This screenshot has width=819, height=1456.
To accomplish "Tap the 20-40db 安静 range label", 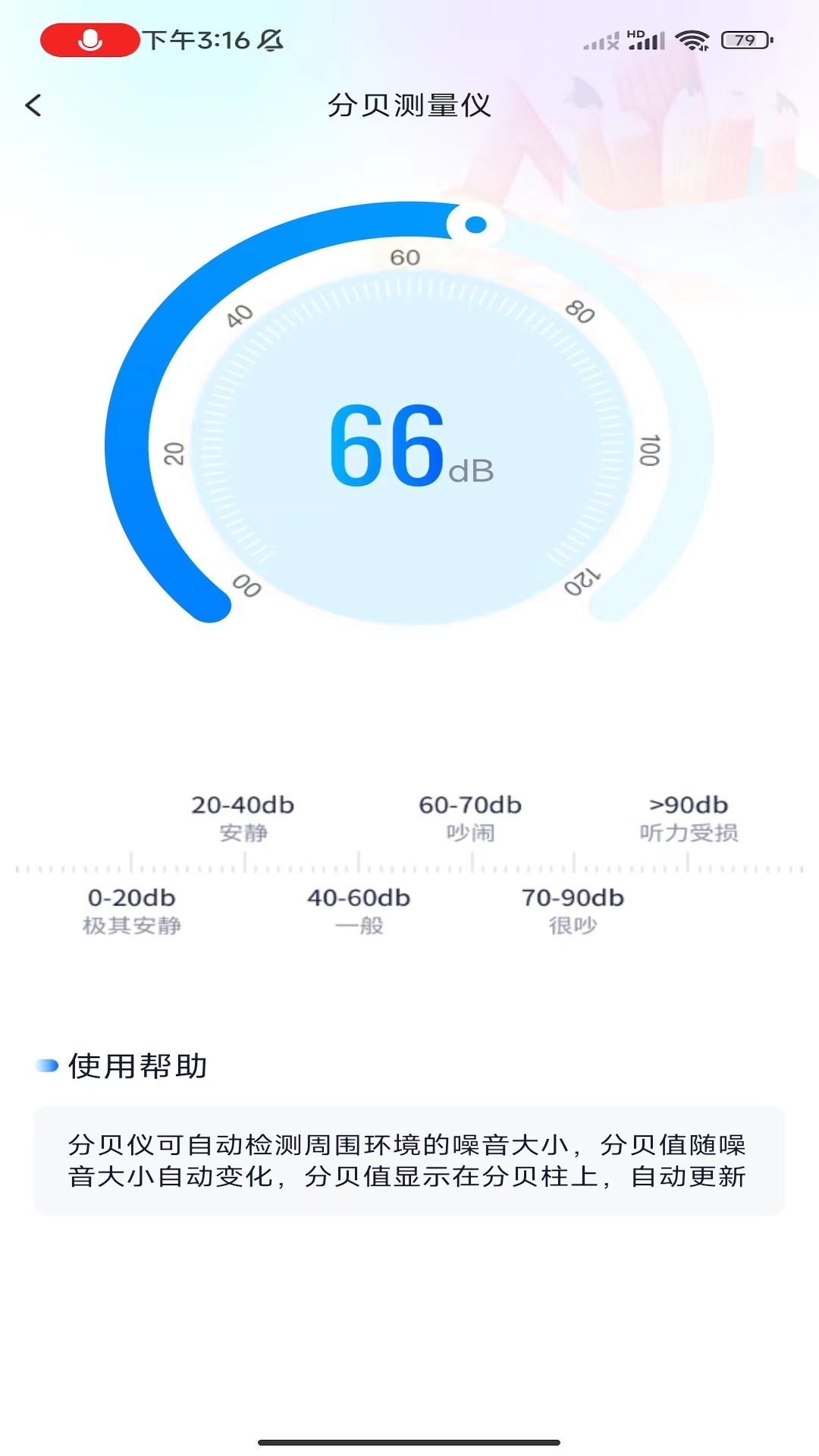I will [x=244, y=817].
